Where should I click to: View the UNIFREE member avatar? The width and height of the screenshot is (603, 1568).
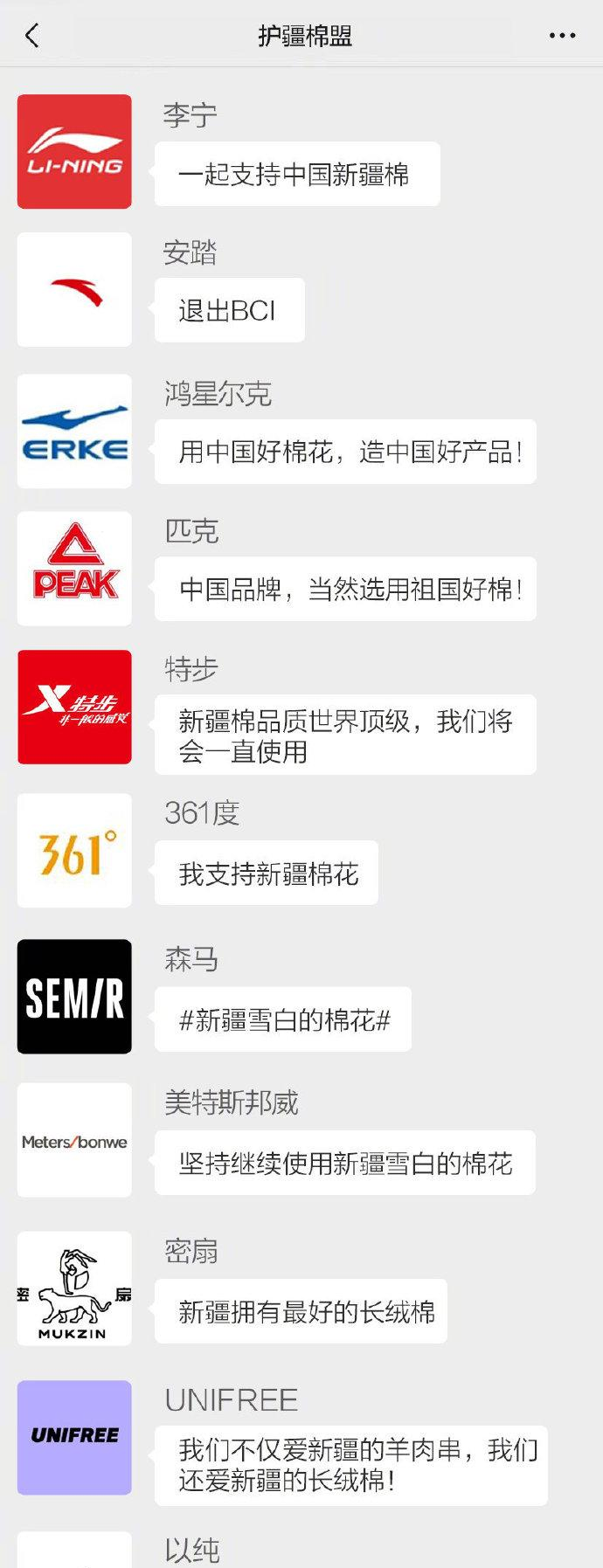[74, 1437]
